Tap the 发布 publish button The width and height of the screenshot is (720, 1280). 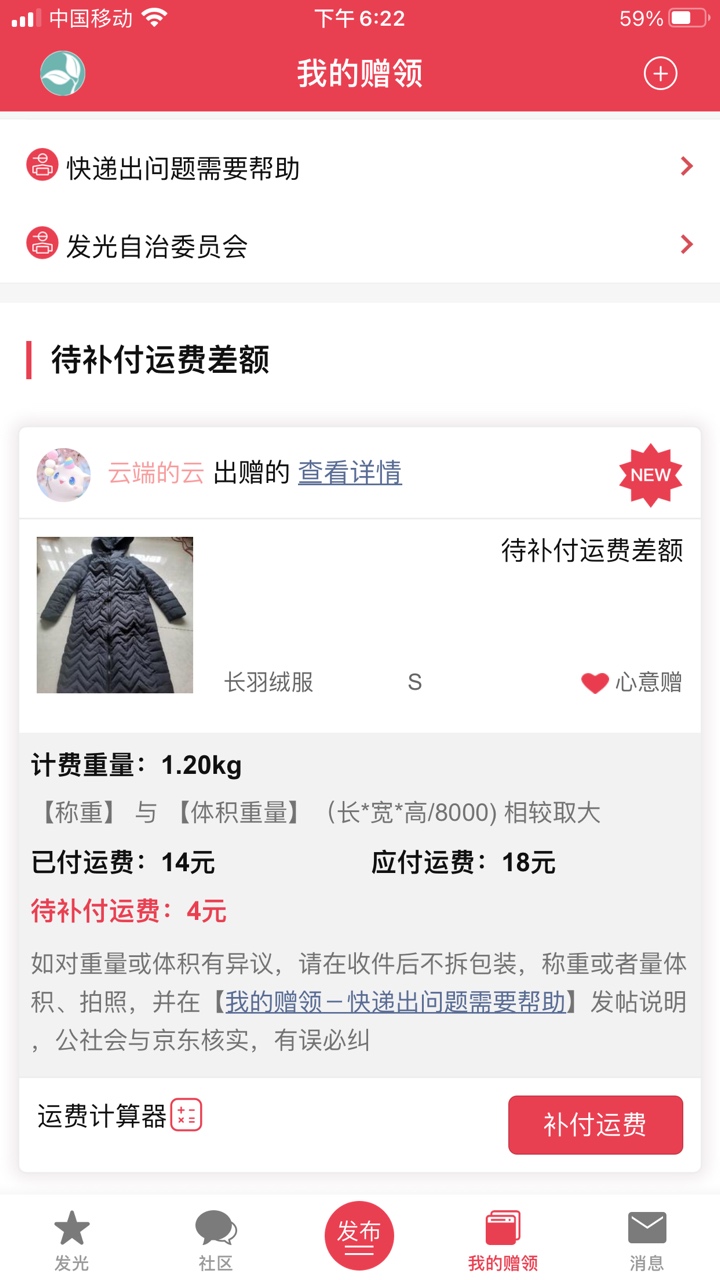click(x=359, y=1236)
